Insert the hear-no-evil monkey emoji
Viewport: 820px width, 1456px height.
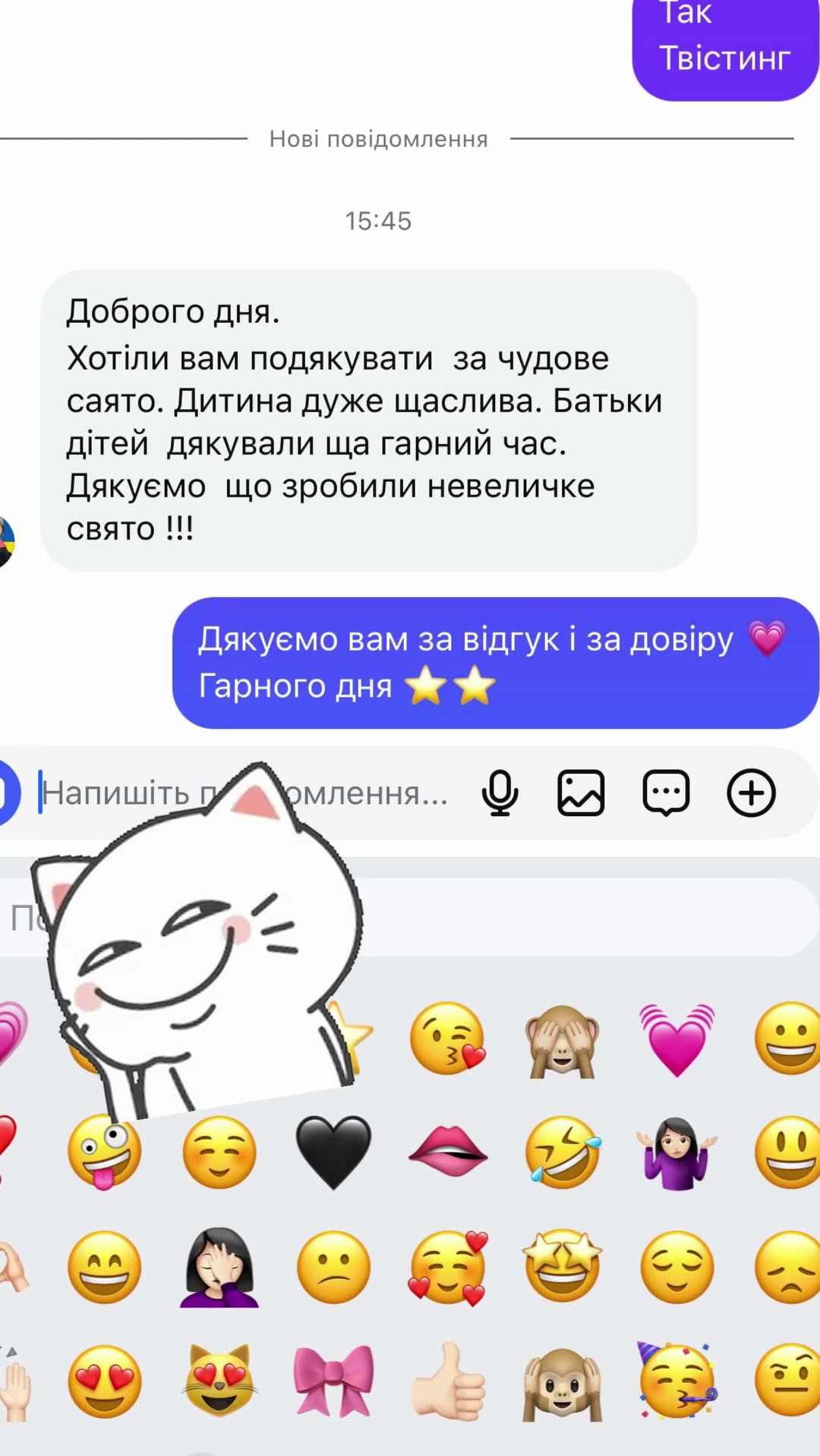coord(563,1381)
